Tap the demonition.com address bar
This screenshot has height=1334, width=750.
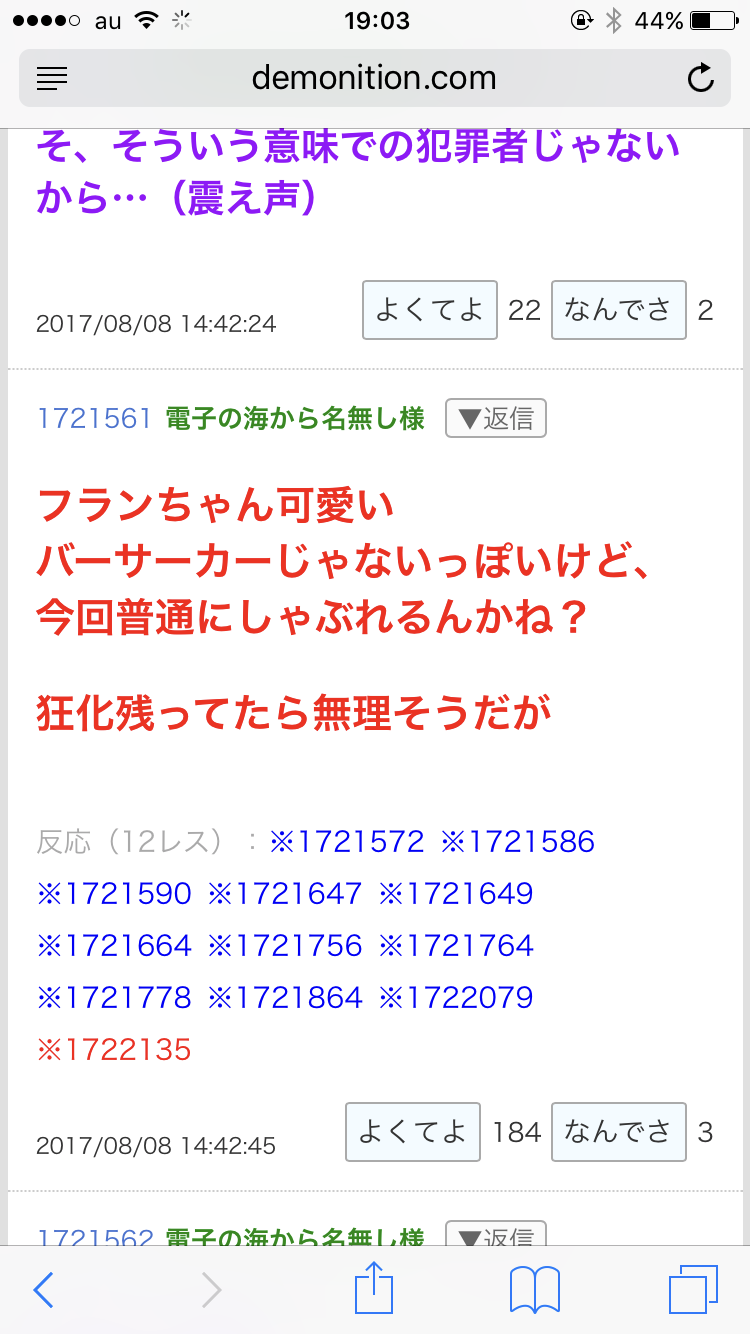374,78
